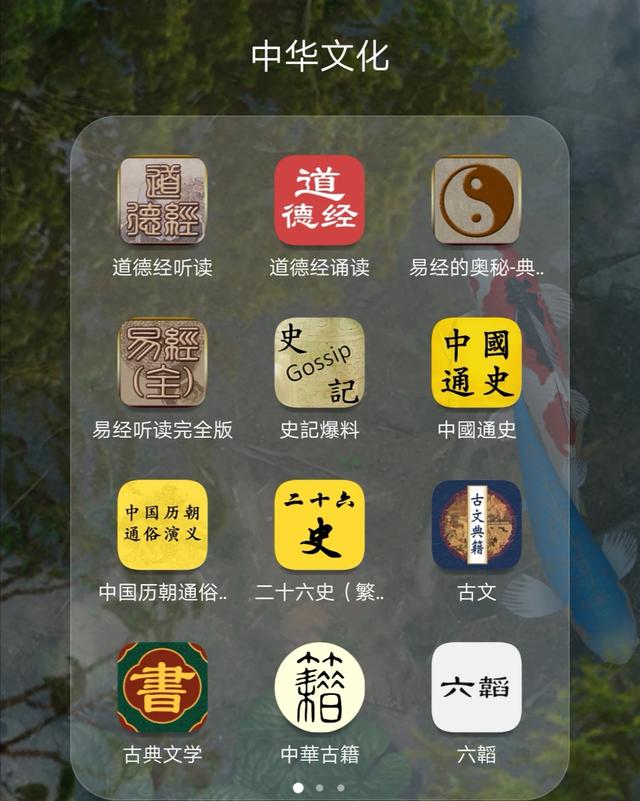Viewport: 640px width, 801px height.
Task: Open the 中國通史 app
Action: (x=477, y=363)
